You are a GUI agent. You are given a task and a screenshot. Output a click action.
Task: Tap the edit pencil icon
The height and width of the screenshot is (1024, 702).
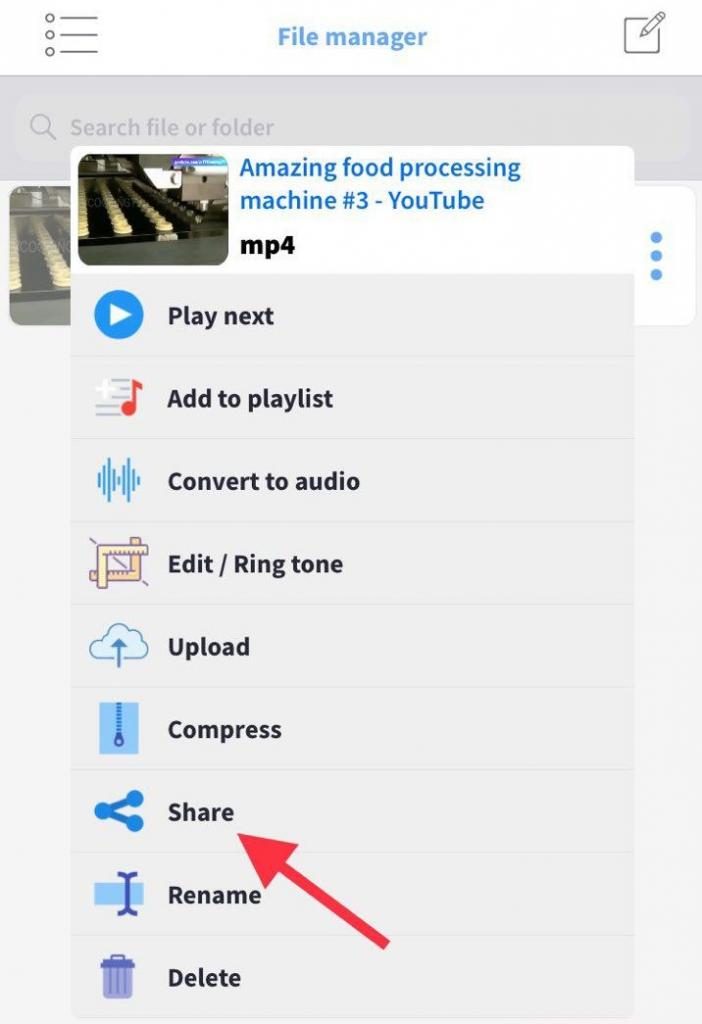(643, 35)
